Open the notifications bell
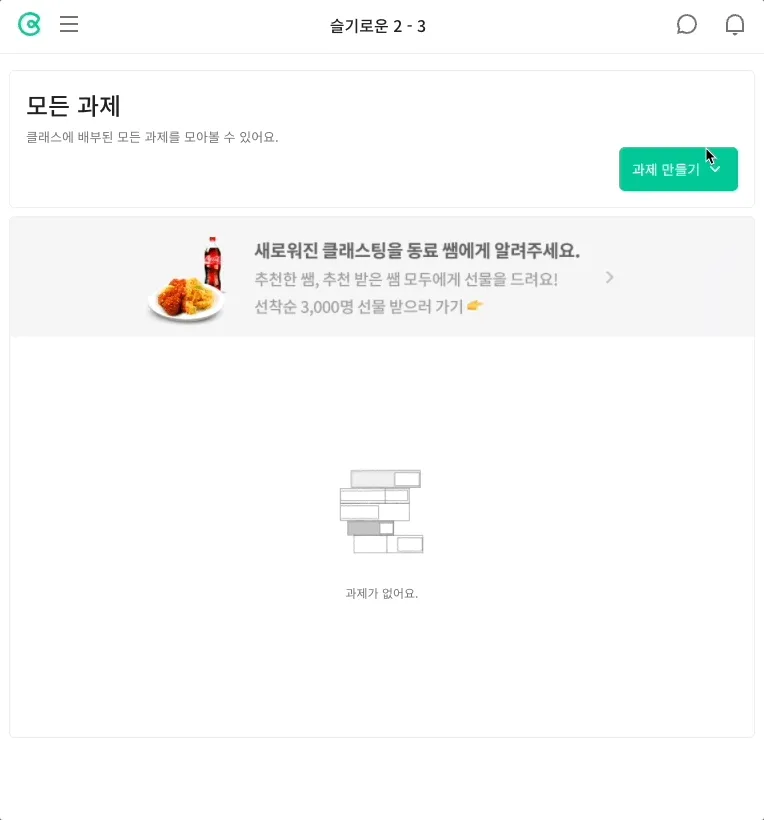The image size is (764, 820). point(735,25)
